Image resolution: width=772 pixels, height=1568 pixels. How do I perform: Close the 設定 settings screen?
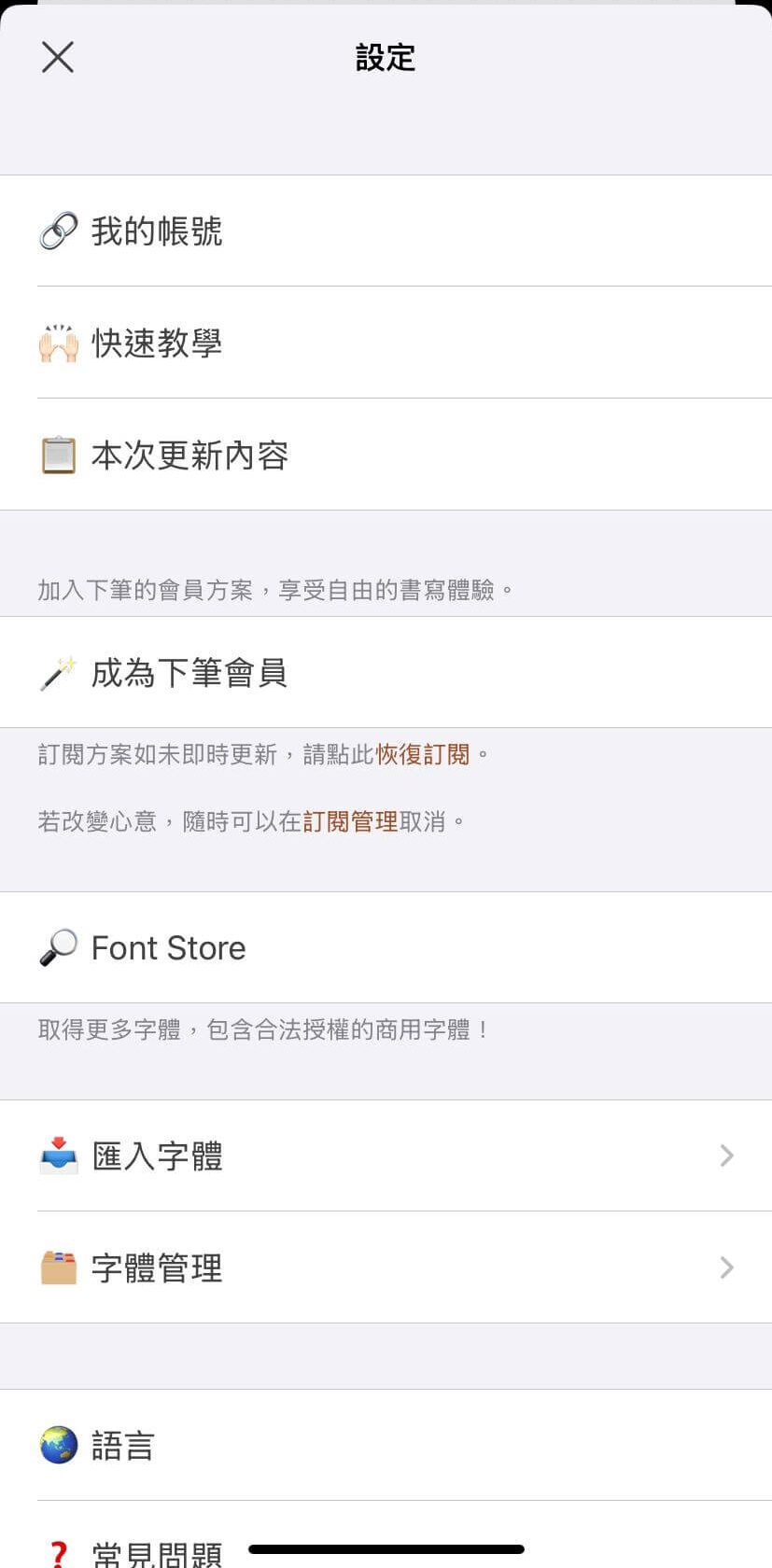click(58, 57)
